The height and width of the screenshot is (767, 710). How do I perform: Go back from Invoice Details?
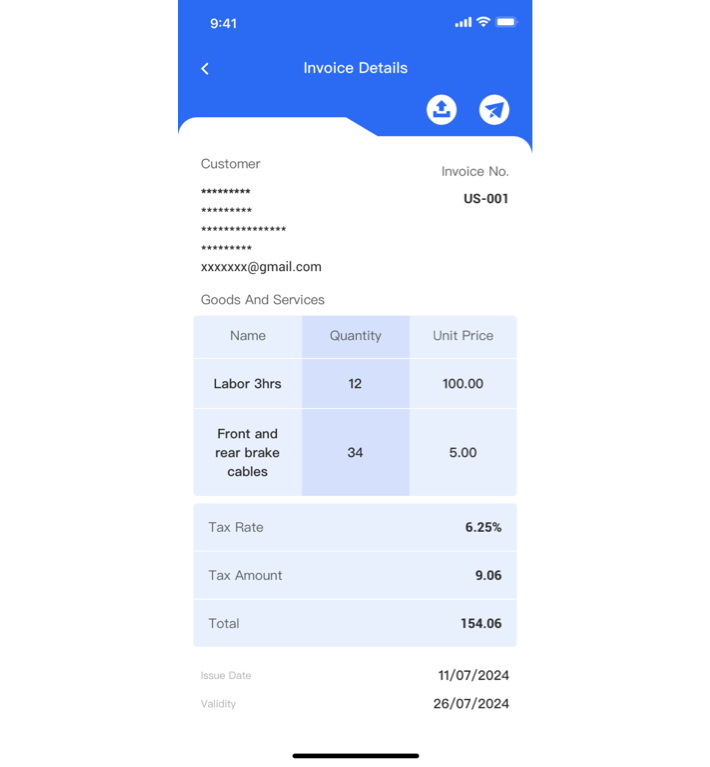pos(205,68)
